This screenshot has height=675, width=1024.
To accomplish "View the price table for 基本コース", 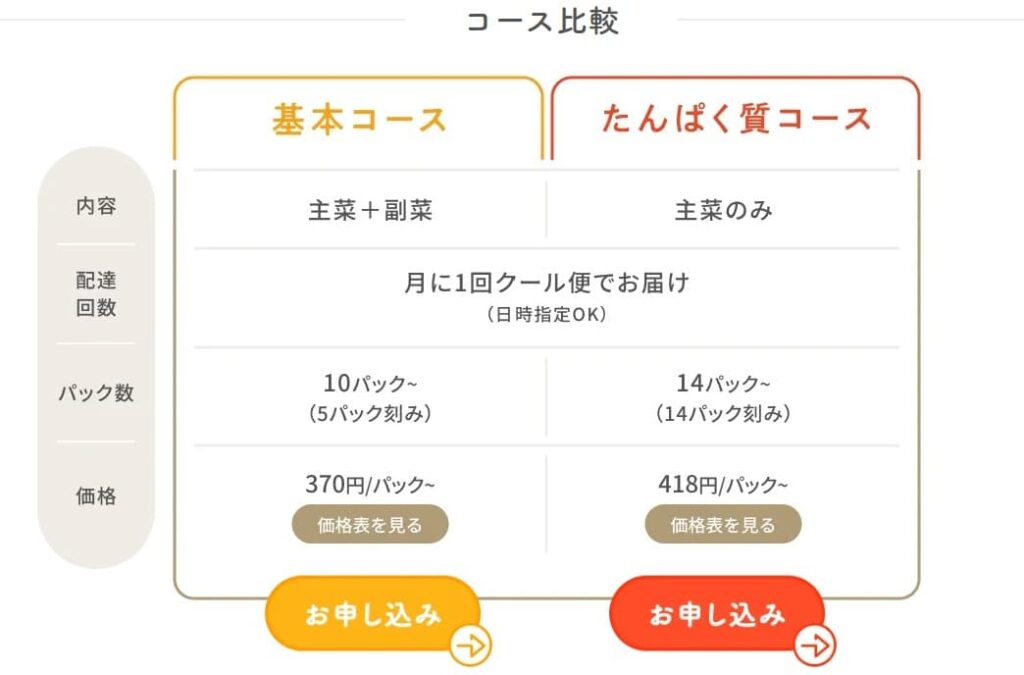I will (x=370, y=525).
